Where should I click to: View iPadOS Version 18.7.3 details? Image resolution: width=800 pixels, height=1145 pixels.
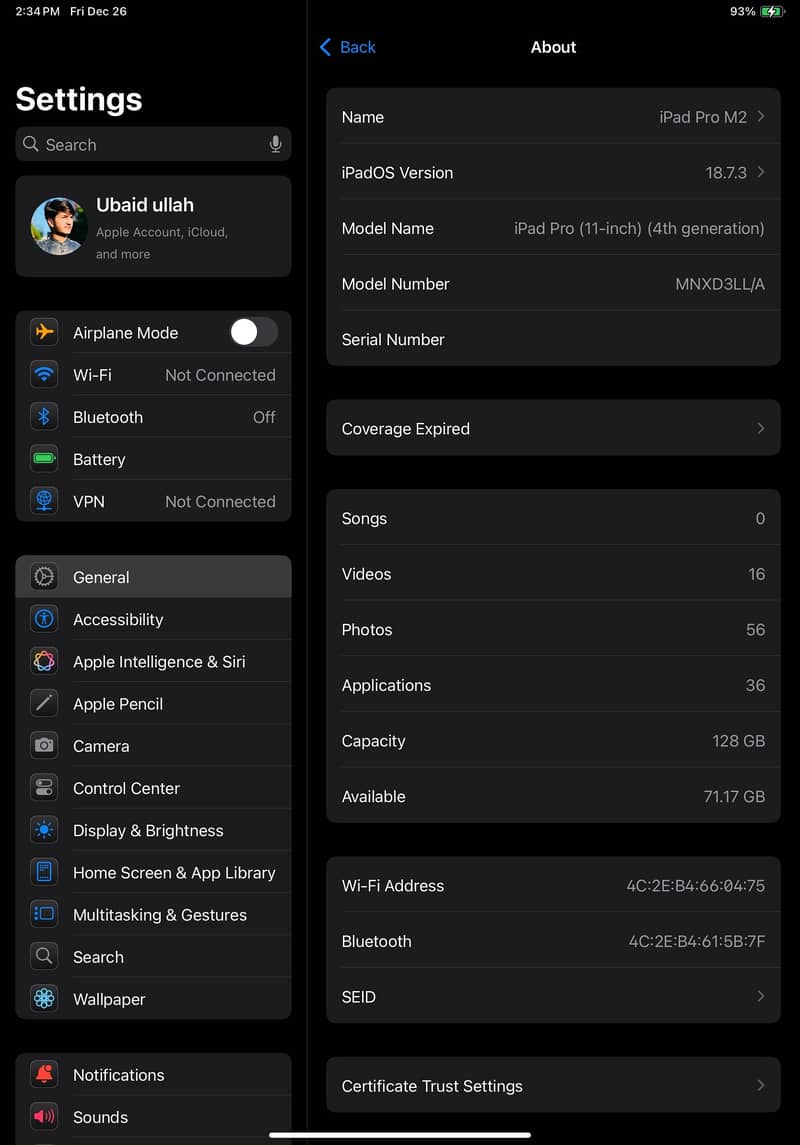(x=553, y=172)
